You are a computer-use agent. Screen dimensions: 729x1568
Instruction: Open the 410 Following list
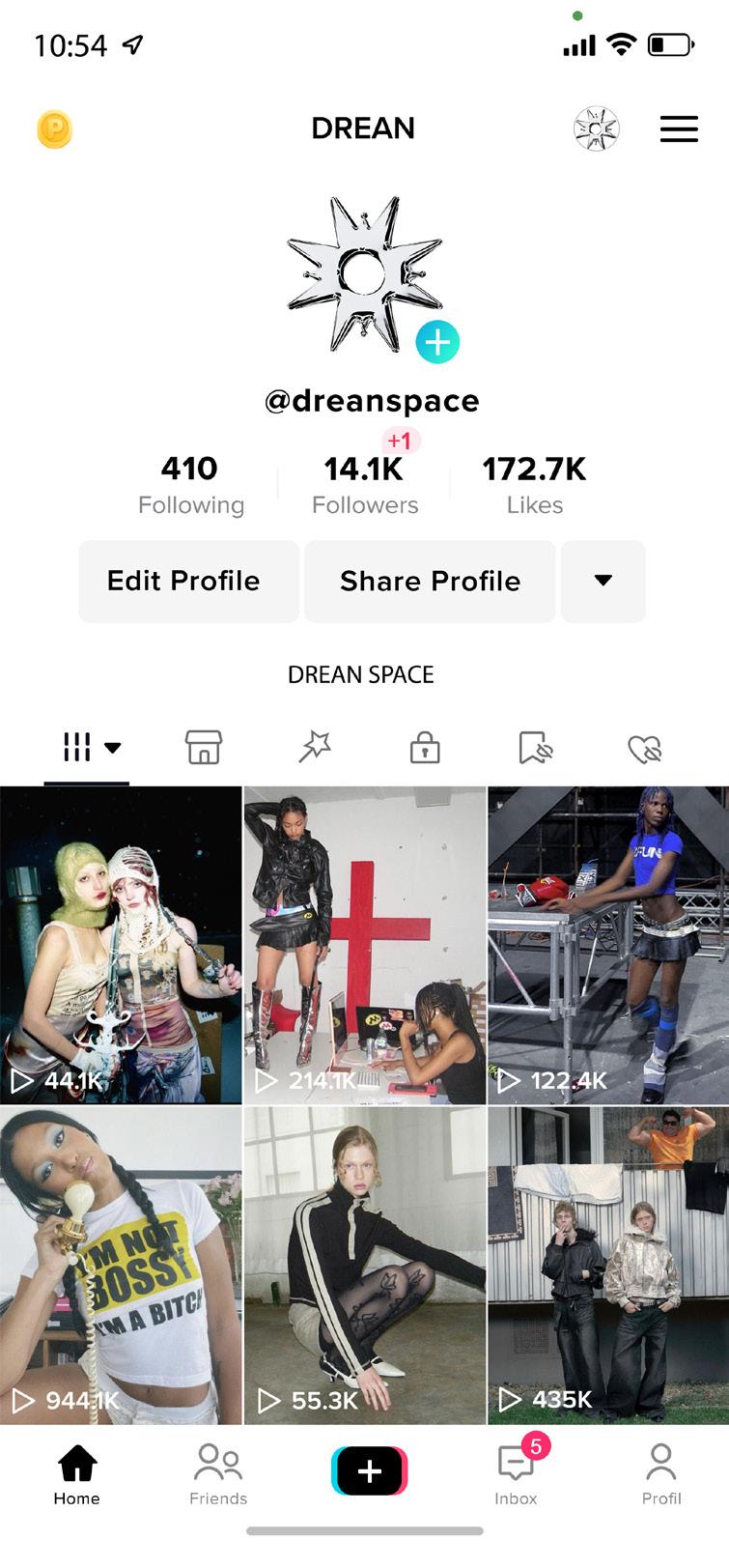coord(190,484)
